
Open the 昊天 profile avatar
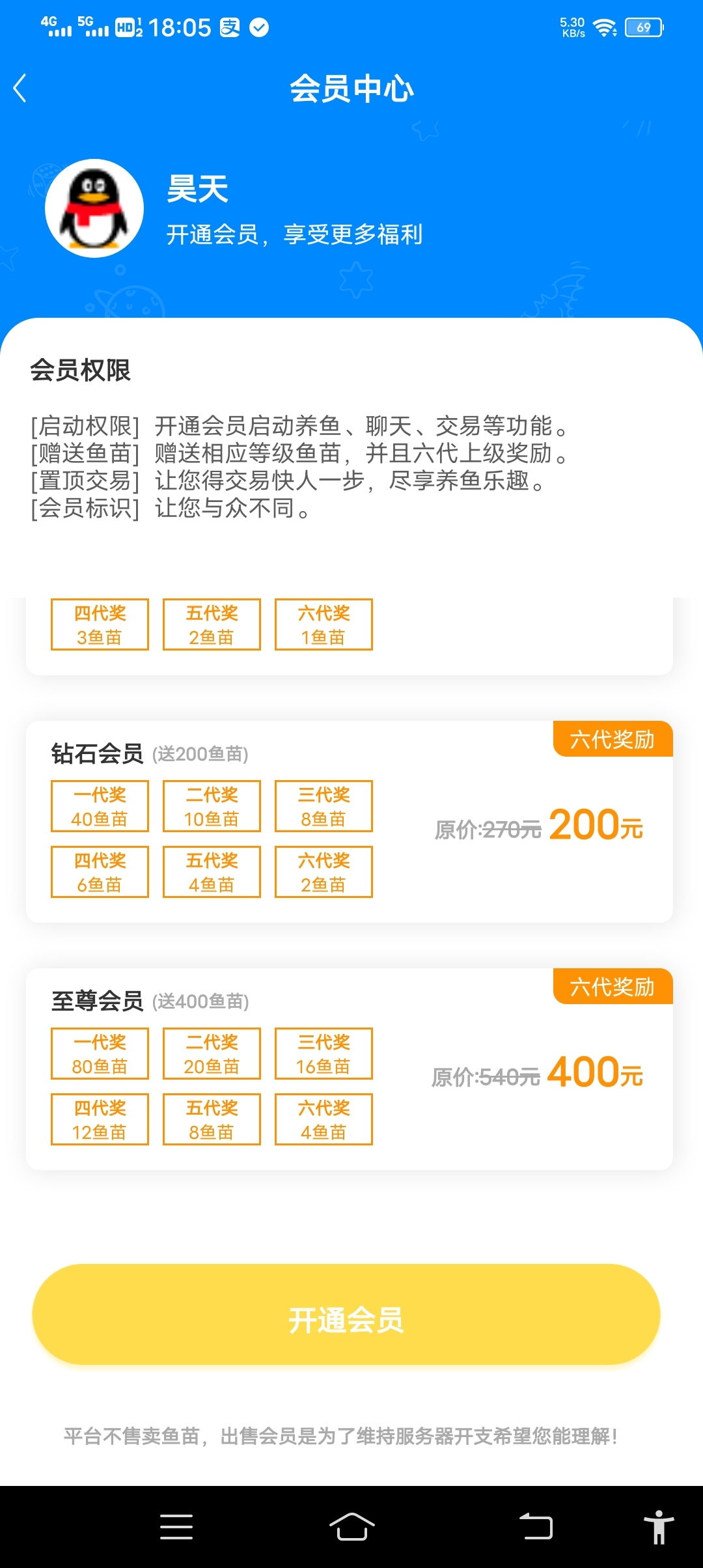[x=94, y=208]
